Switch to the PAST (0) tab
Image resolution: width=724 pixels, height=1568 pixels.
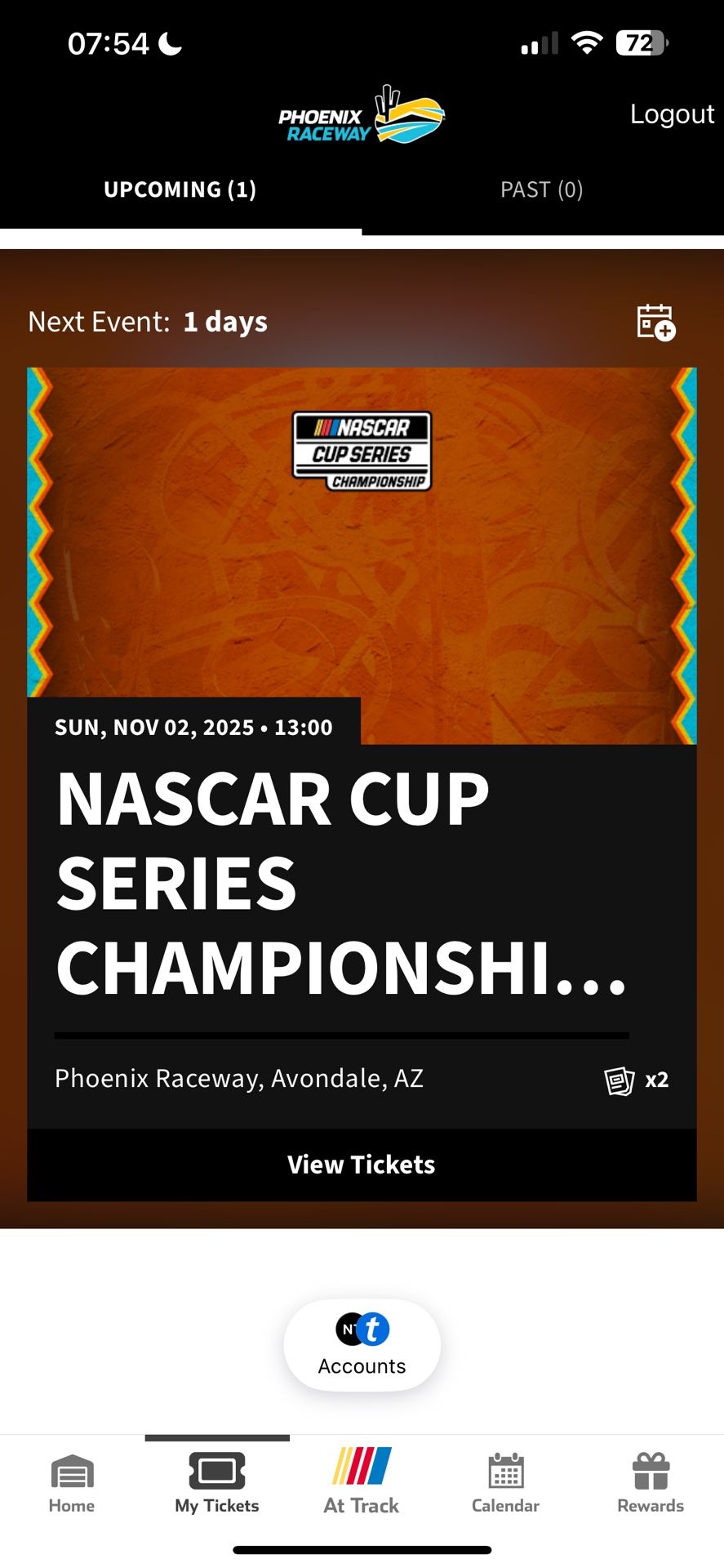[541, 189]
